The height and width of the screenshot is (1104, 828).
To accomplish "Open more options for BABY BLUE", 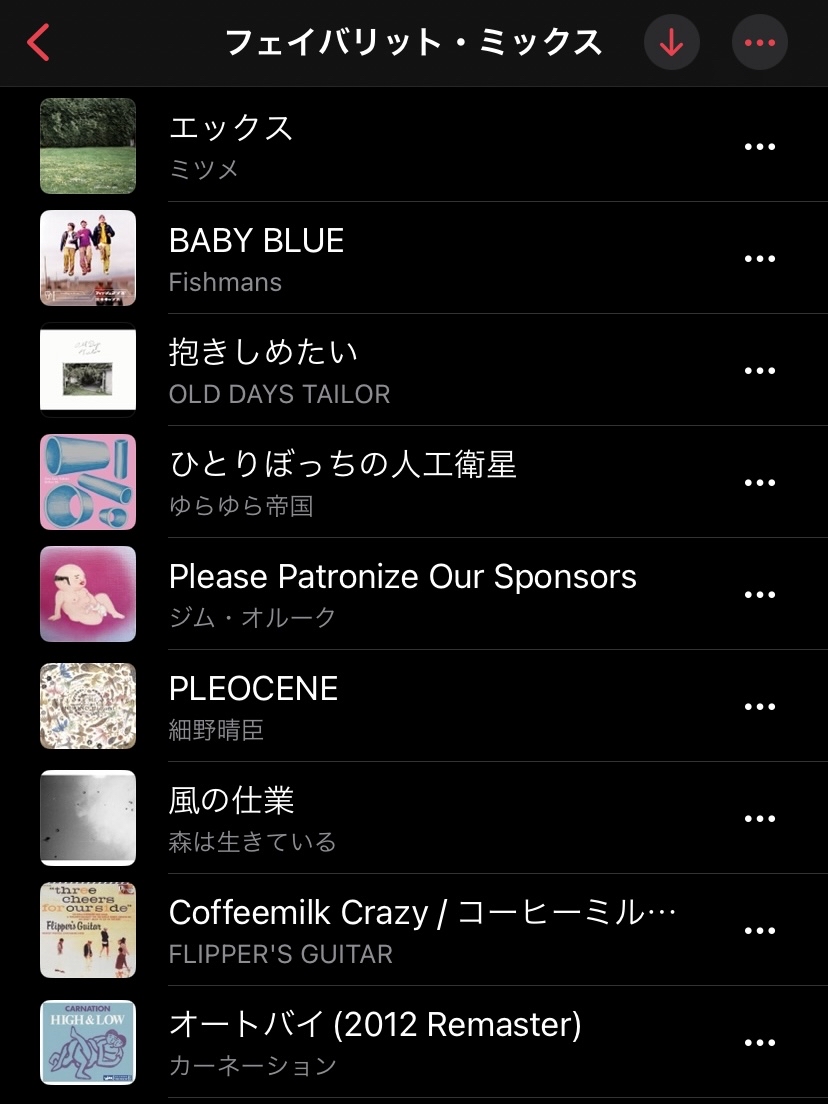I will [x=760, y=259].
